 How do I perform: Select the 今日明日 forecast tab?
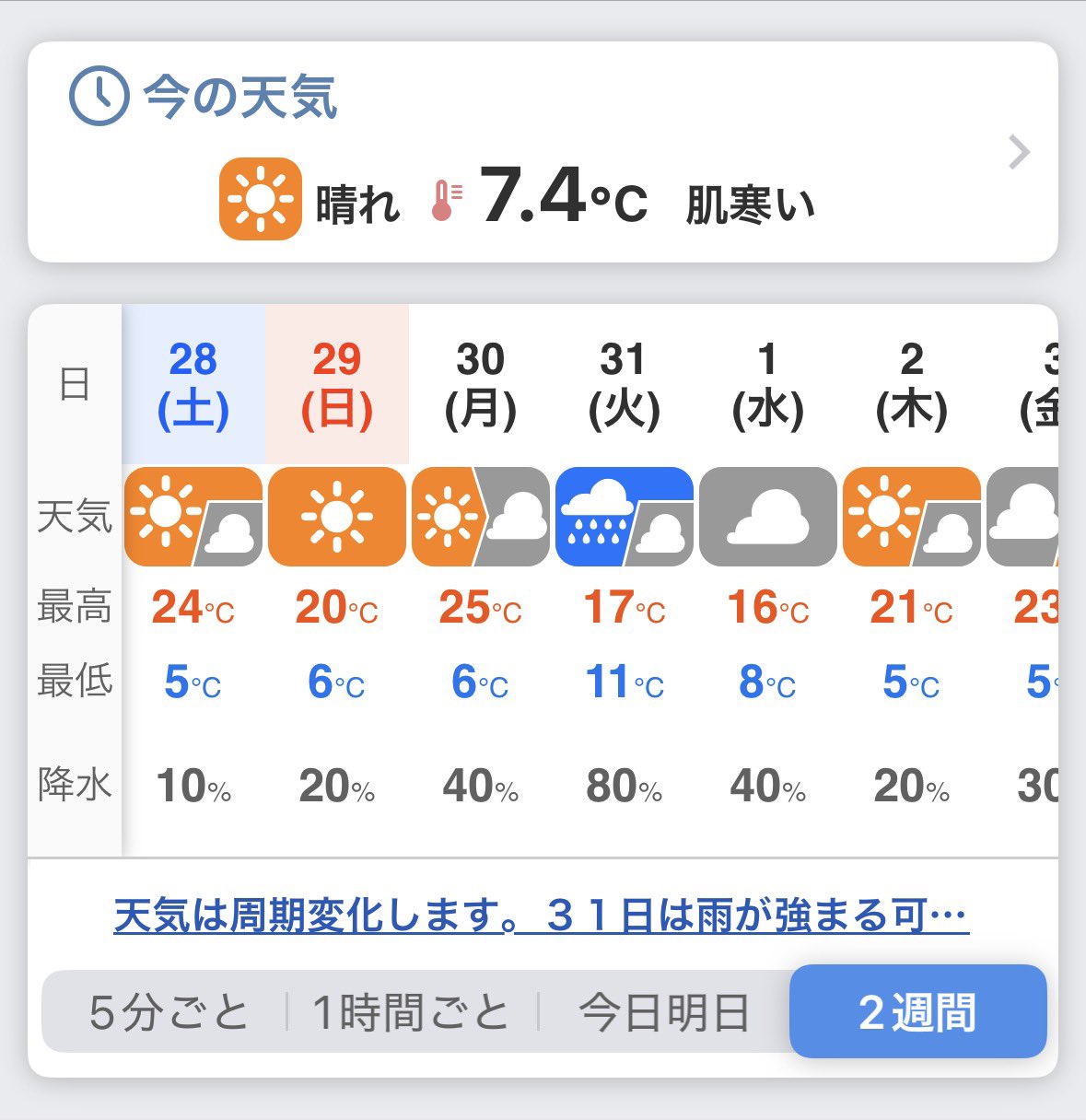click(x=663, y=1012)
